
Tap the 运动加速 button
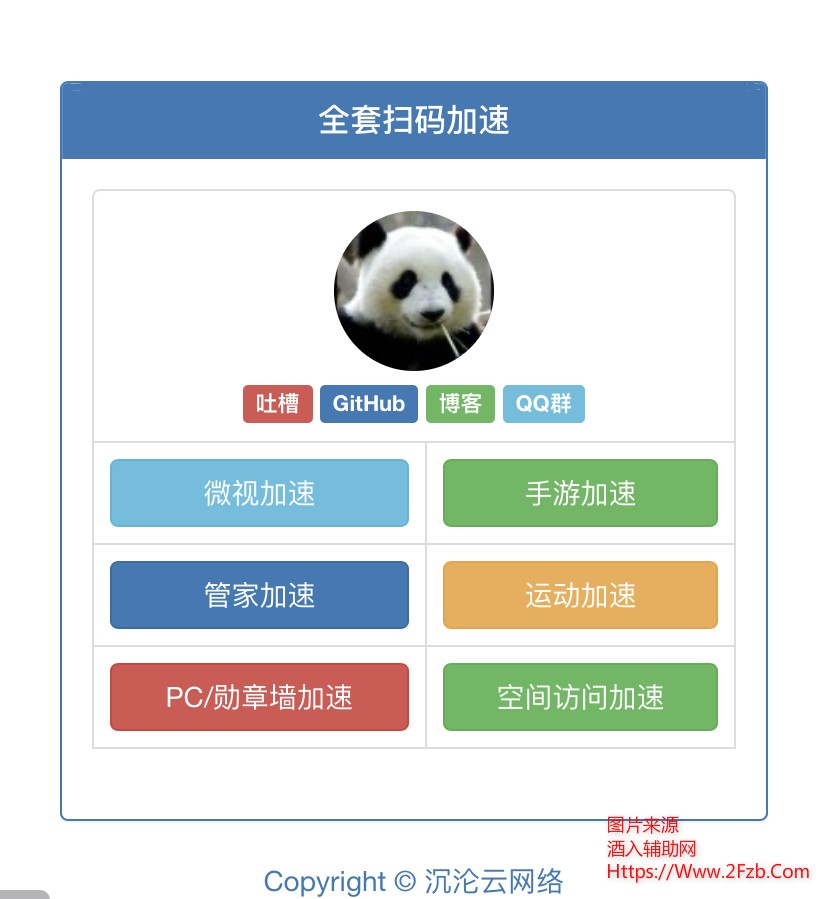pos(580,595)
